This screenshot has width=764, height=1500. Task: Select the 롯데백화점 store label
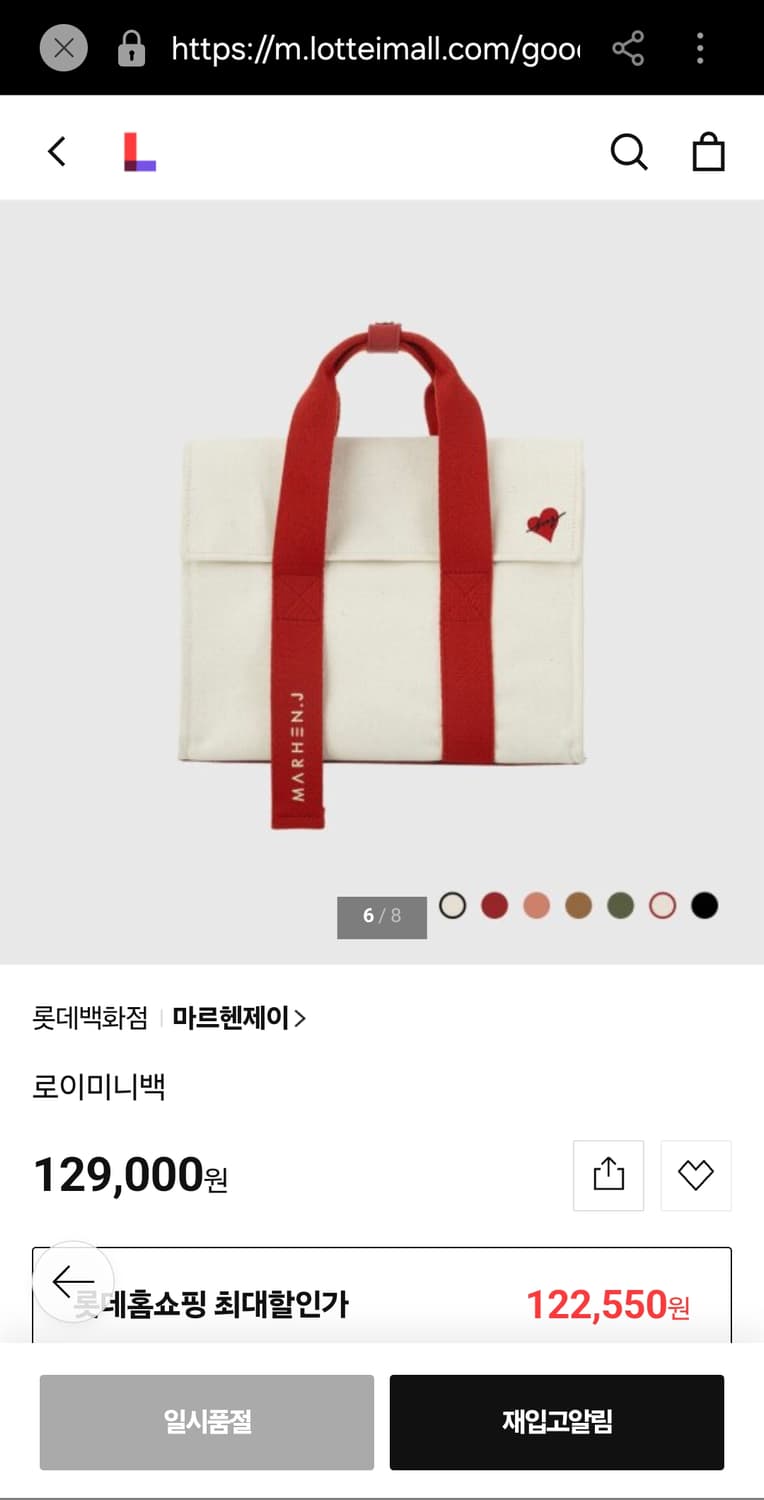90,1016
